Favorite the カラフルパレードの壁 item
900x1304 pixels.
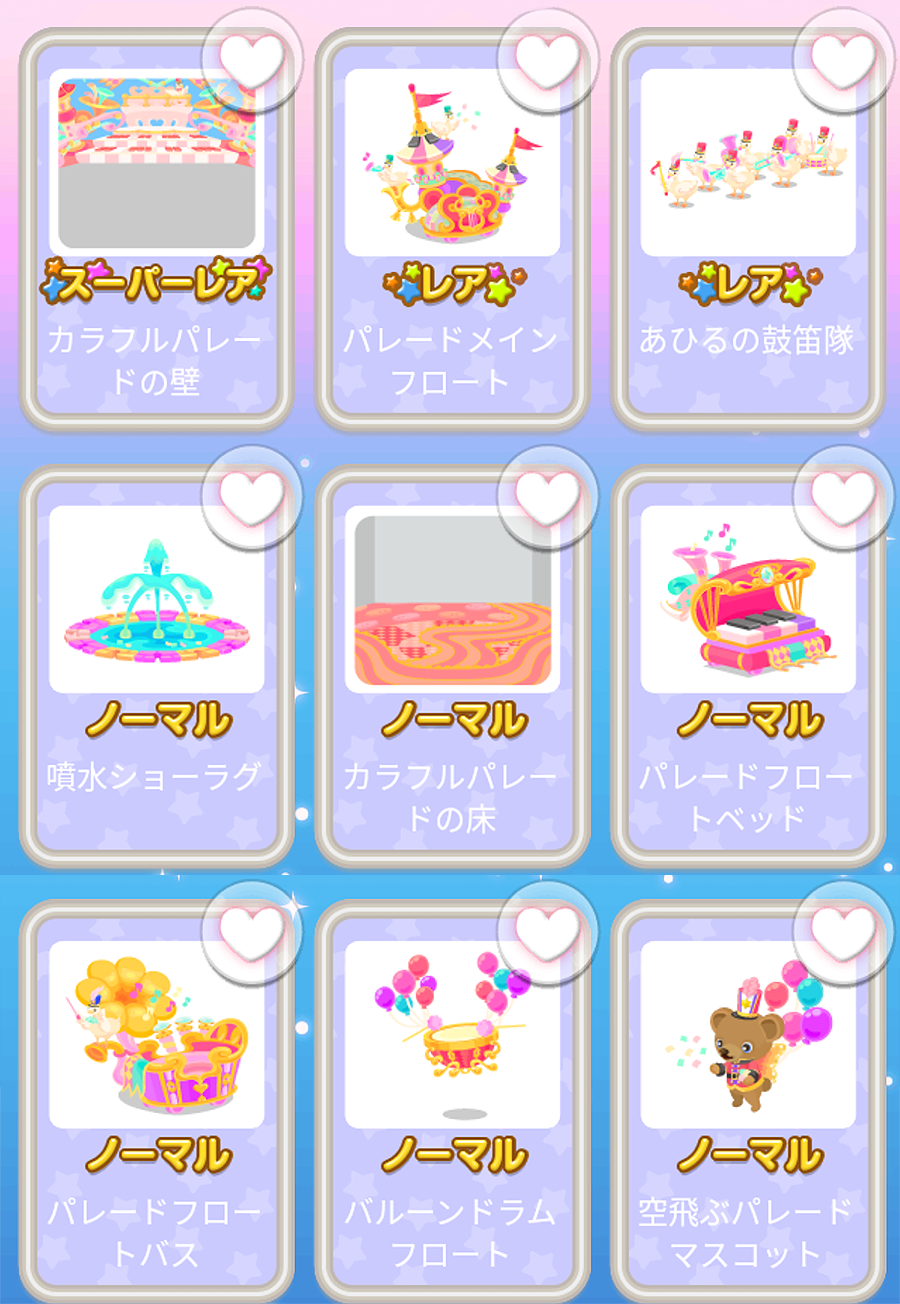point(252,58)
